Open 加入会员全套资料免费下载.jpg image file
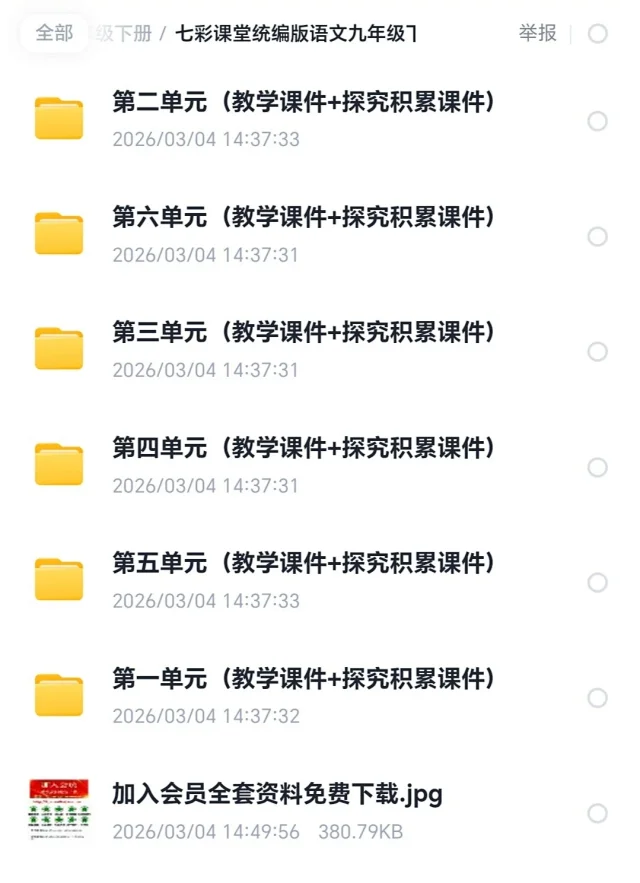This screenshot has height=883, width=640. [x=277, y=796]
